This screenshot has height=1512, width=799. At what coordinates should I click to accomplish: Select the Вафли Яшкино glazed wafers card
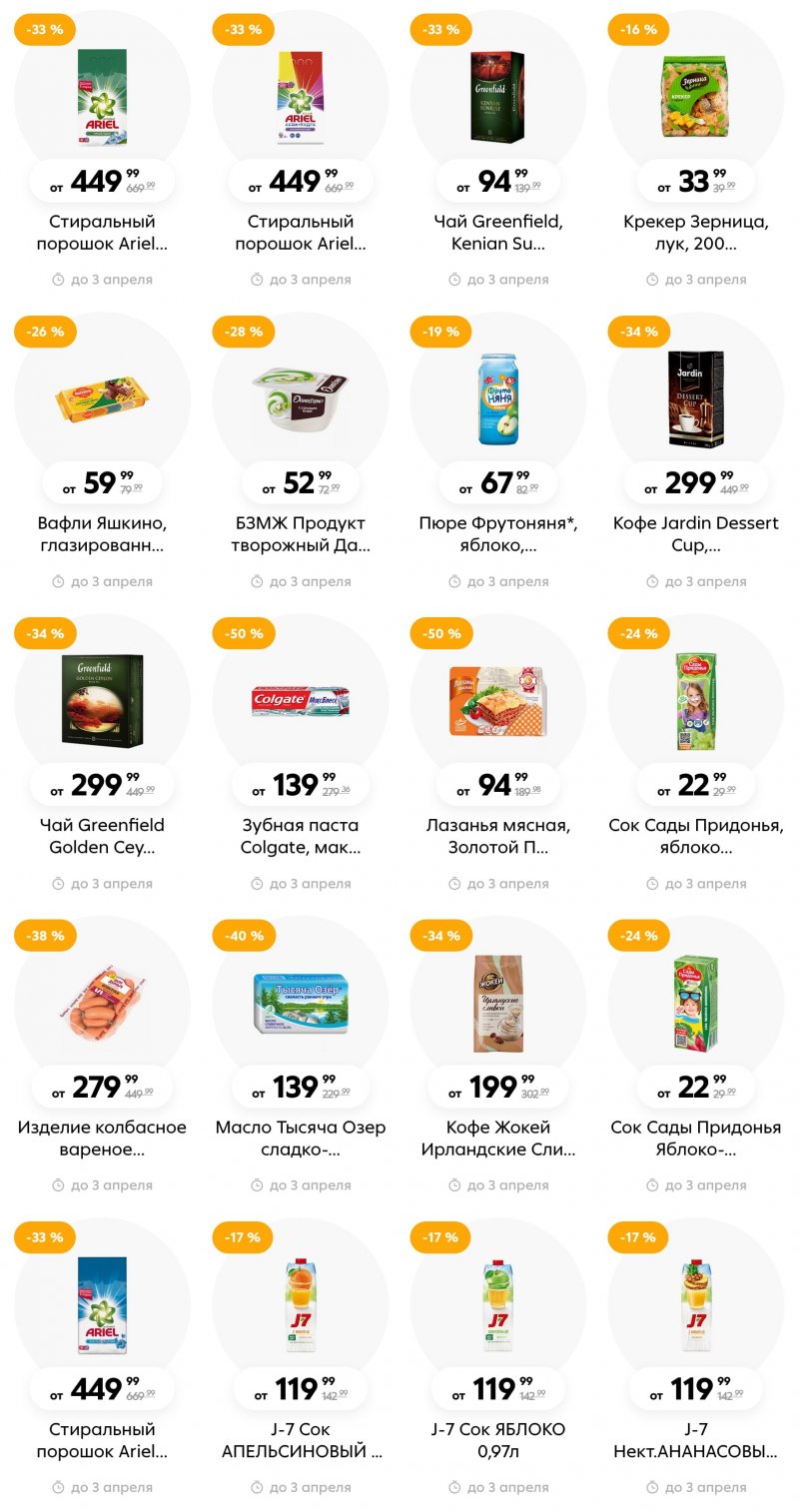pos(102,398)
